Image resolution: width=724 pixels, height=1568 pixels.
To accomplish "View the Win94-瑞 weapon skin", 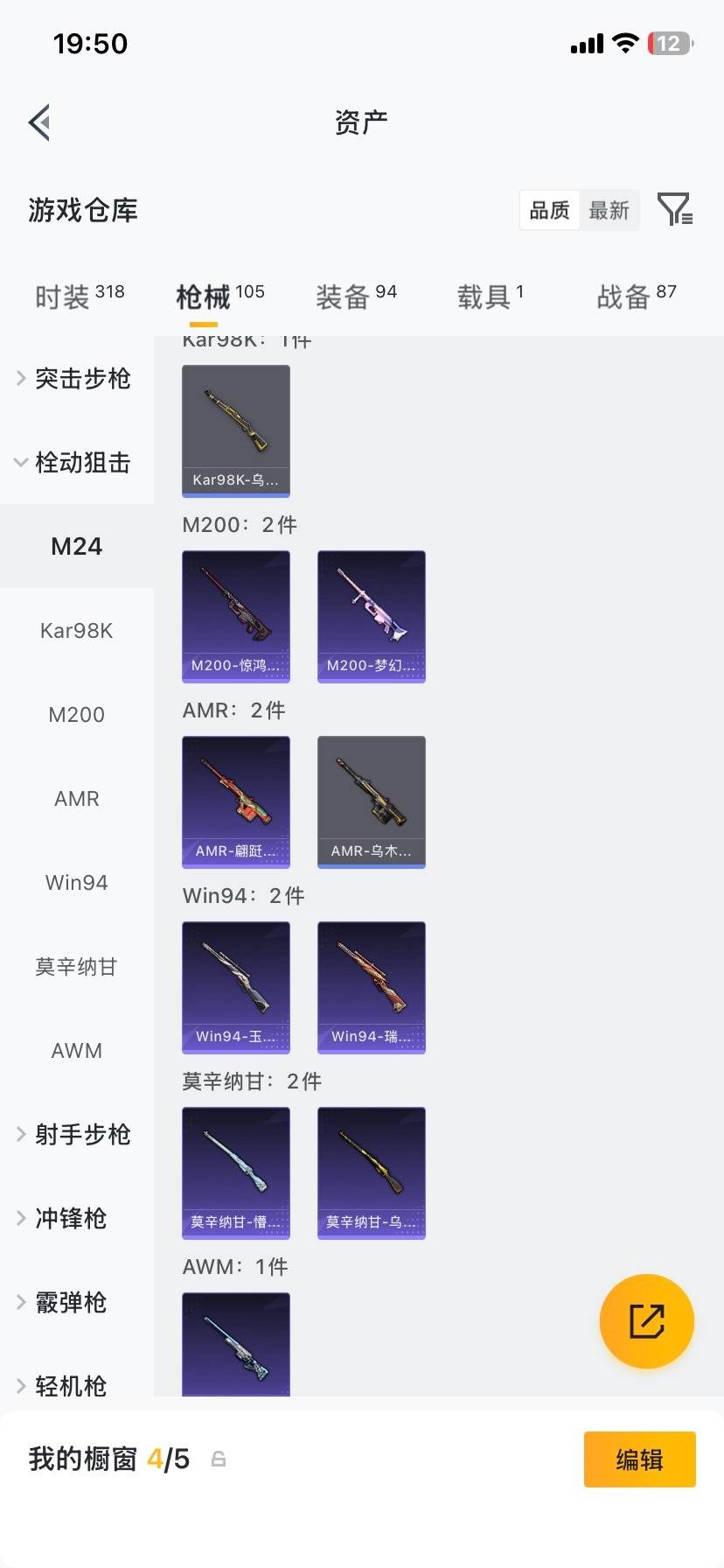I will click(x=371, y=987).
